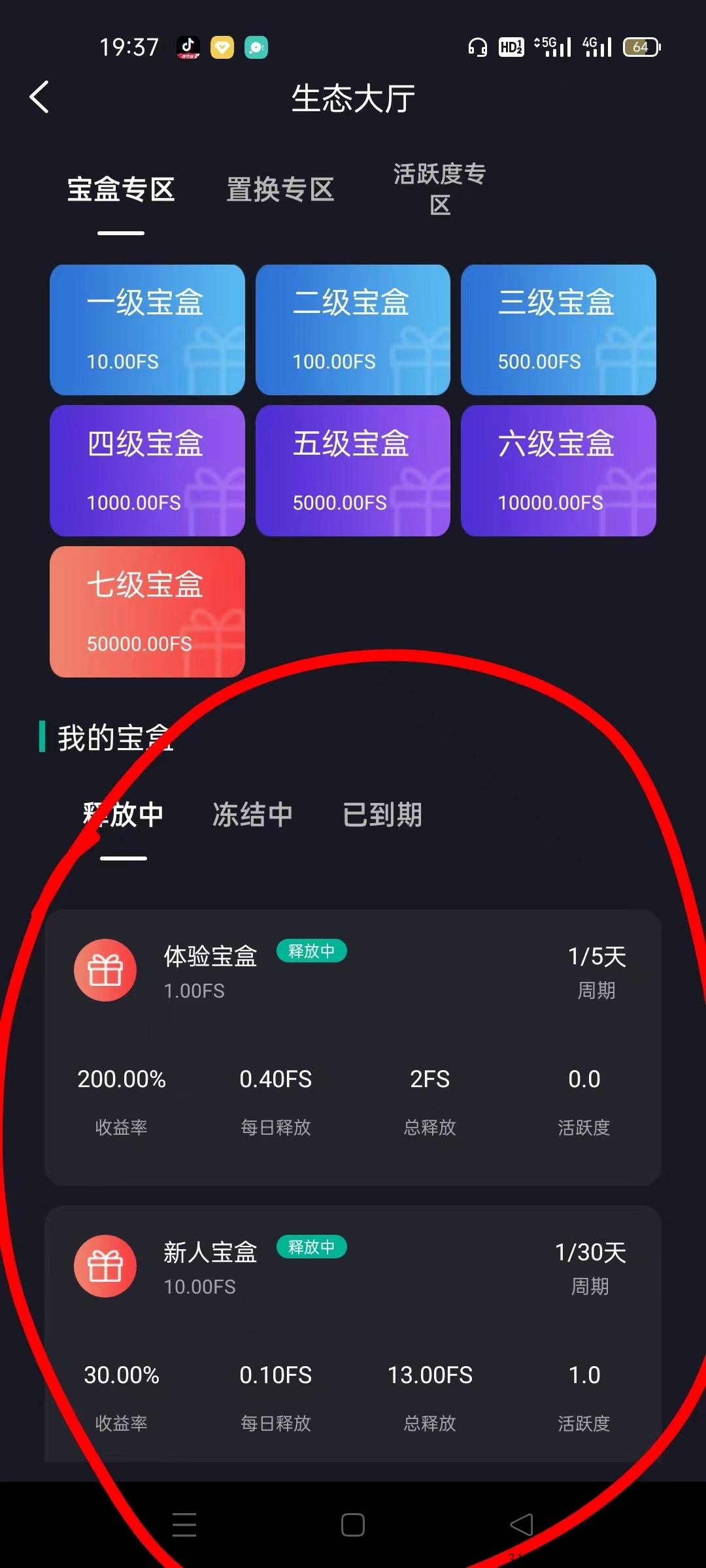Open the 六级宝盒 10000.00FS card
The image size is (706, 1568).
point(558,470)
